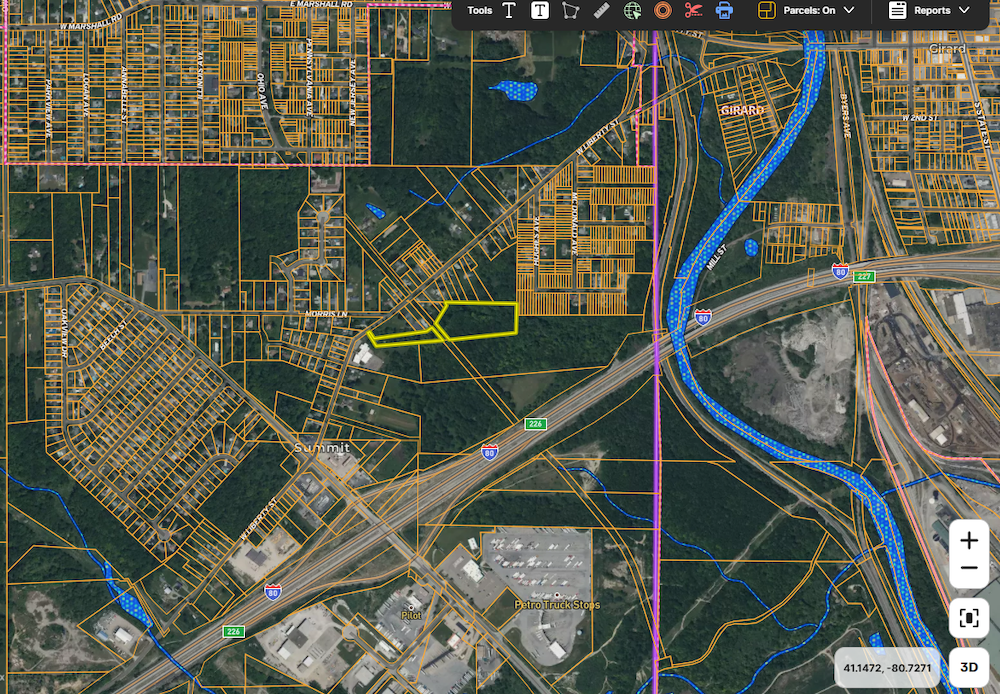
Task: Tap the red scissors cut tool
Action: [693, 11]
